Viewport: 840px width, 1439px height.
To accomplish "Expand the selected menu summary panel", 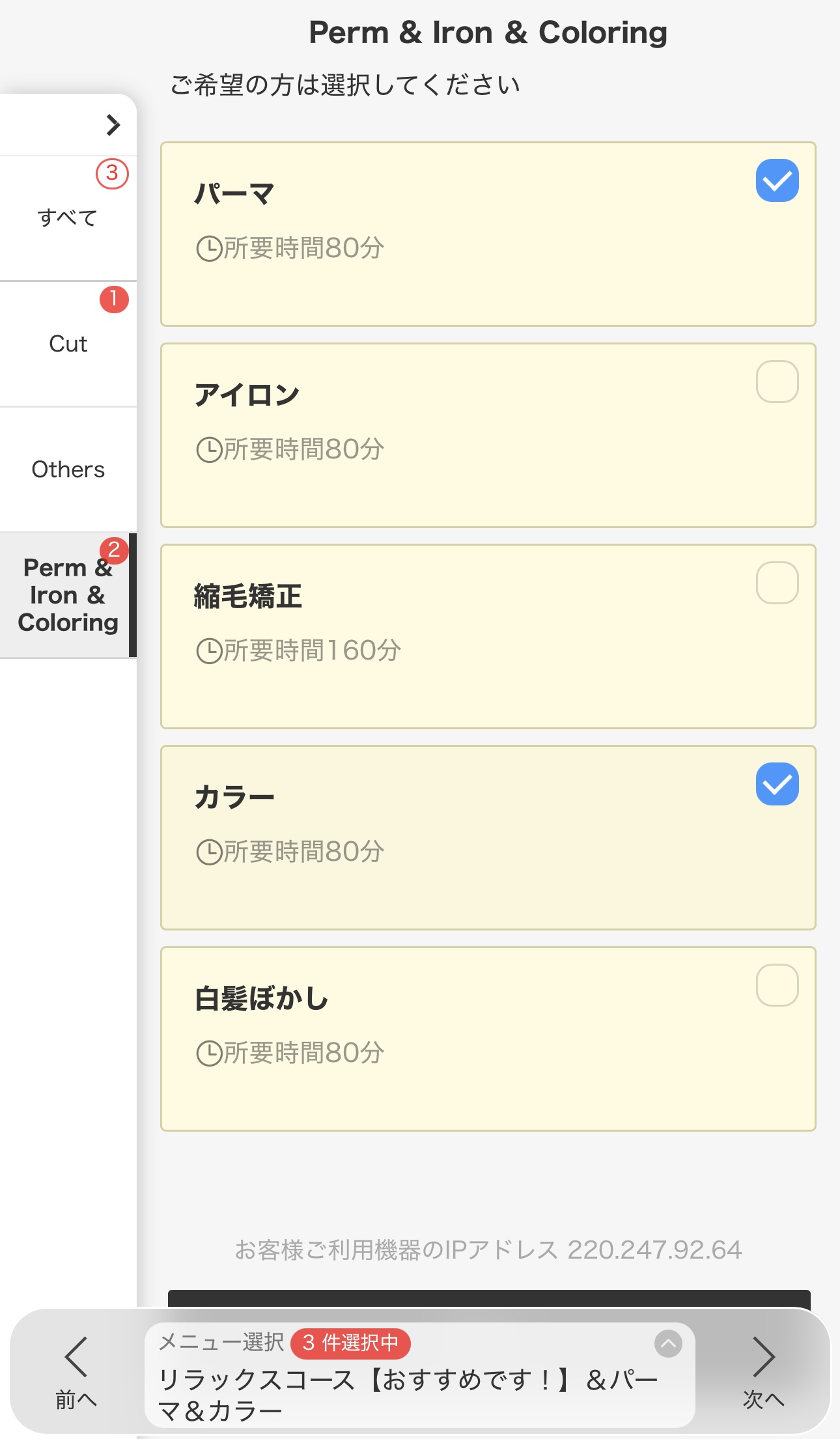I will coord(668,1343).
